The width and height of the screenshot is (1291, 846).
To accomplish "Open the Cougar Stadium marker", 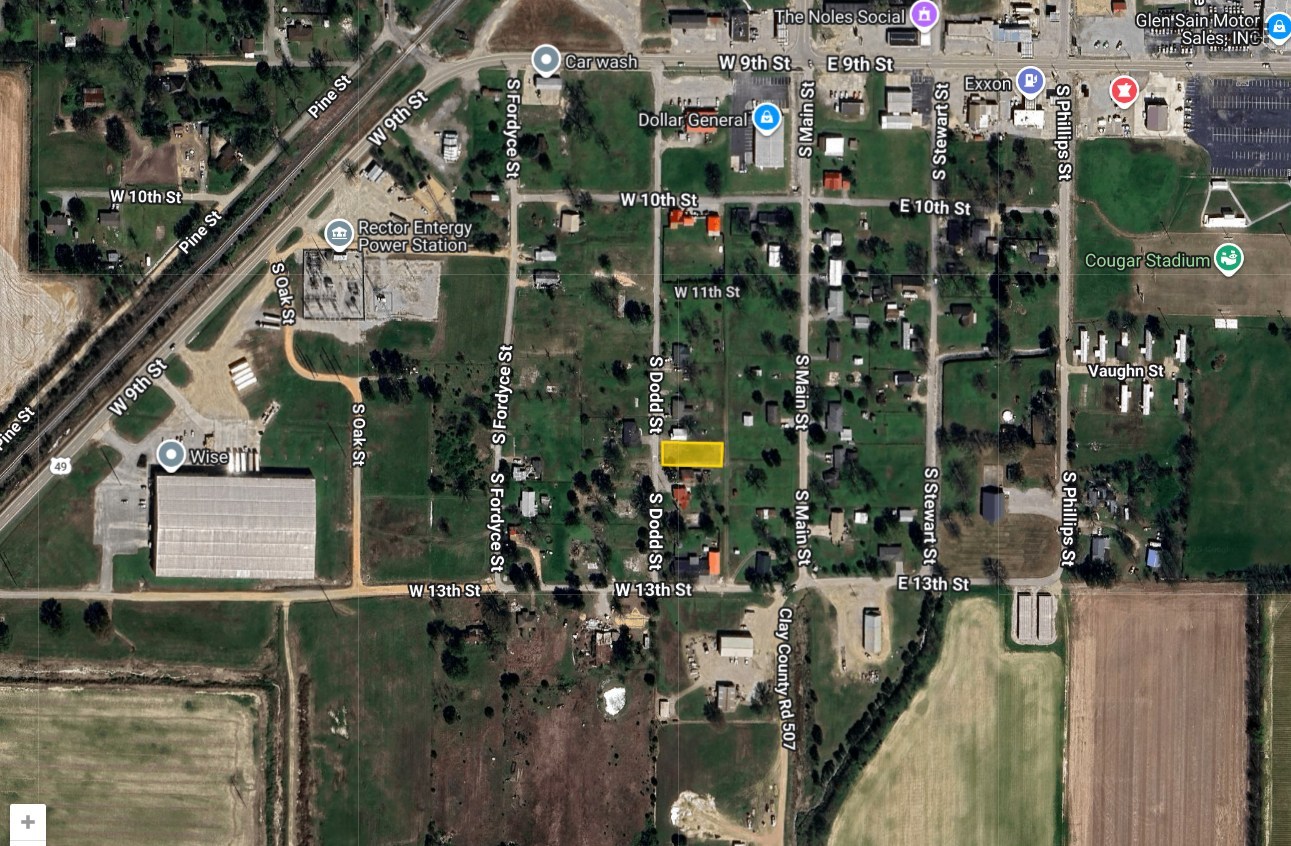I will pyautogui.click(x=1229, y=259).
